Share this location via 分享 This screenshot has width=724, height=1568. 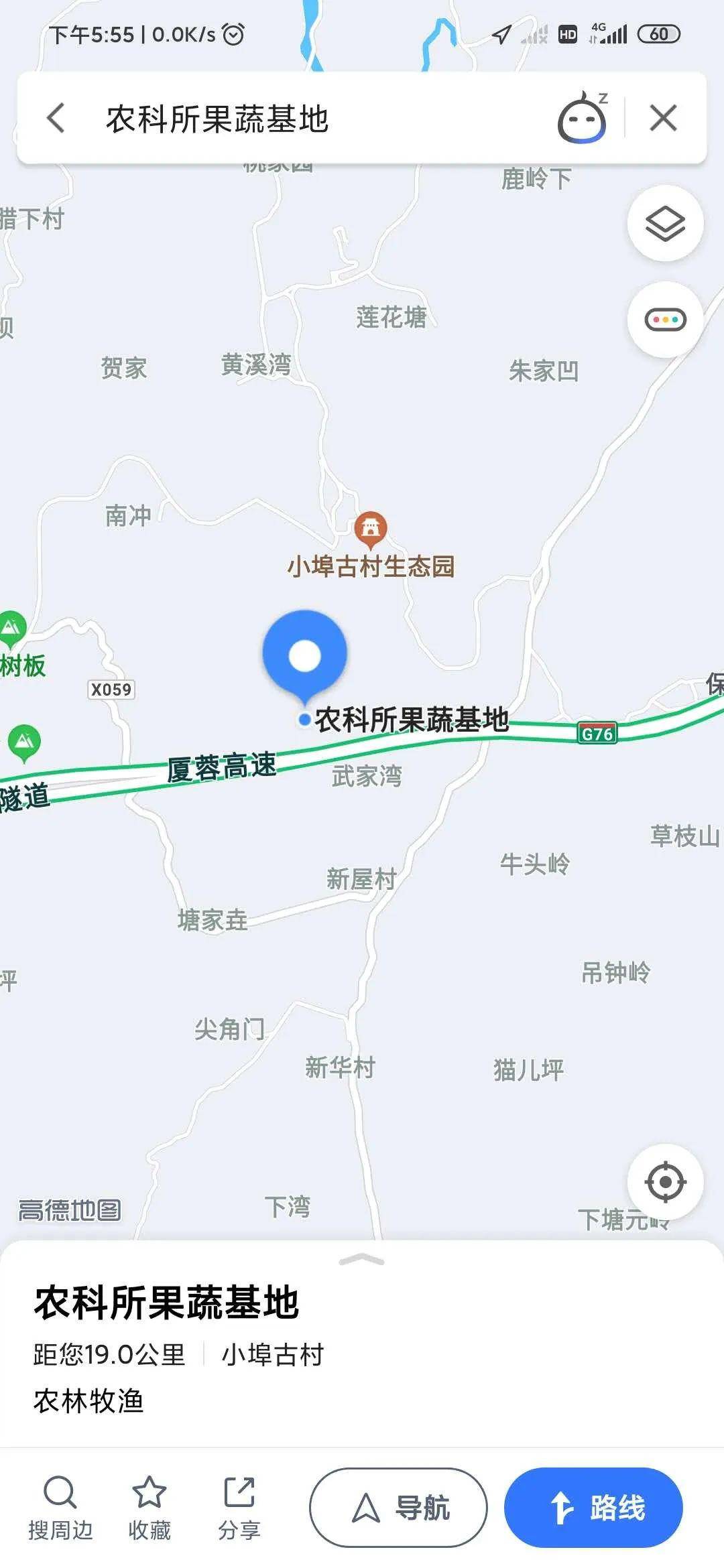coord(239,1506)
